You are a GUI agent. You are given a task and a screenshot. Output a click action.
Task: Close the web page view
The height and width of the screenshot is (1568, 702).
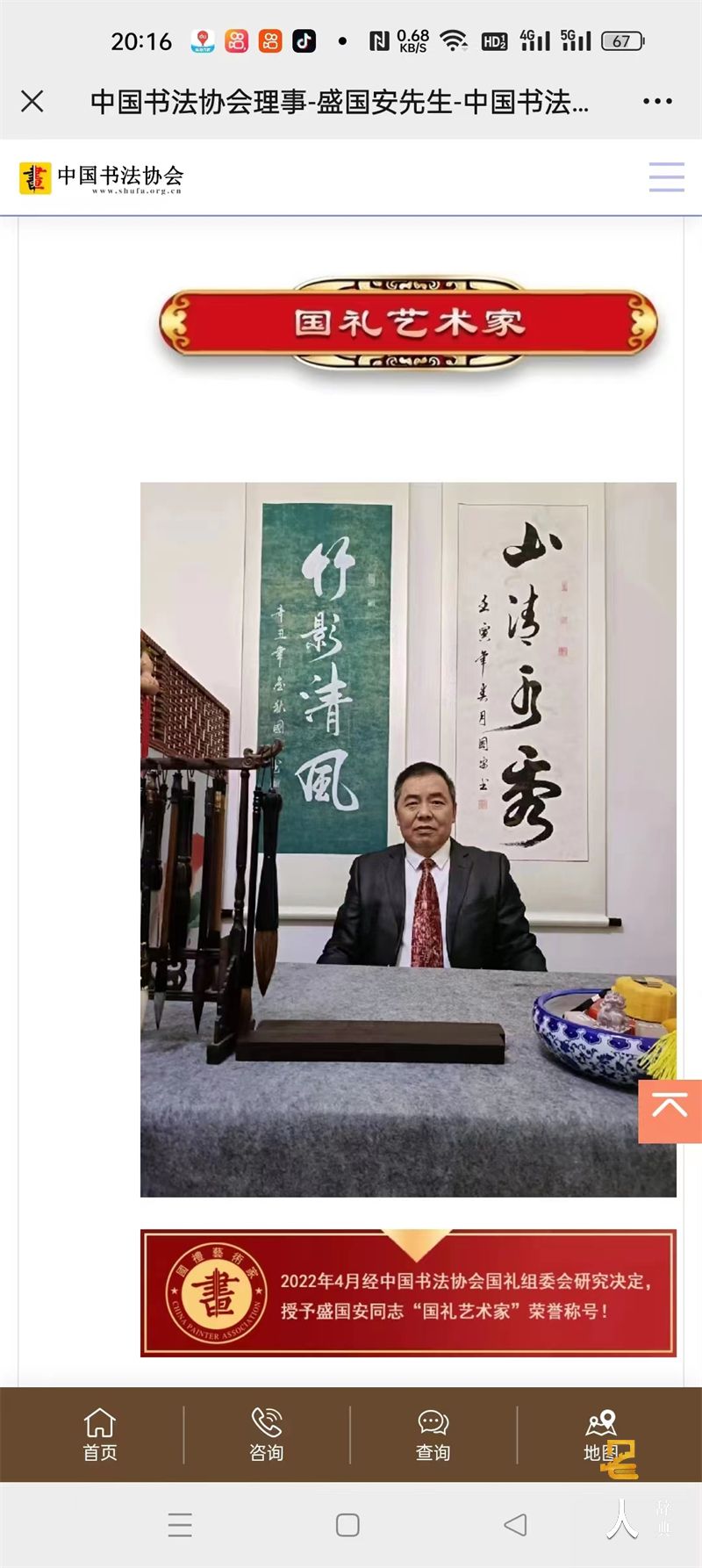[x=32, y=102]
